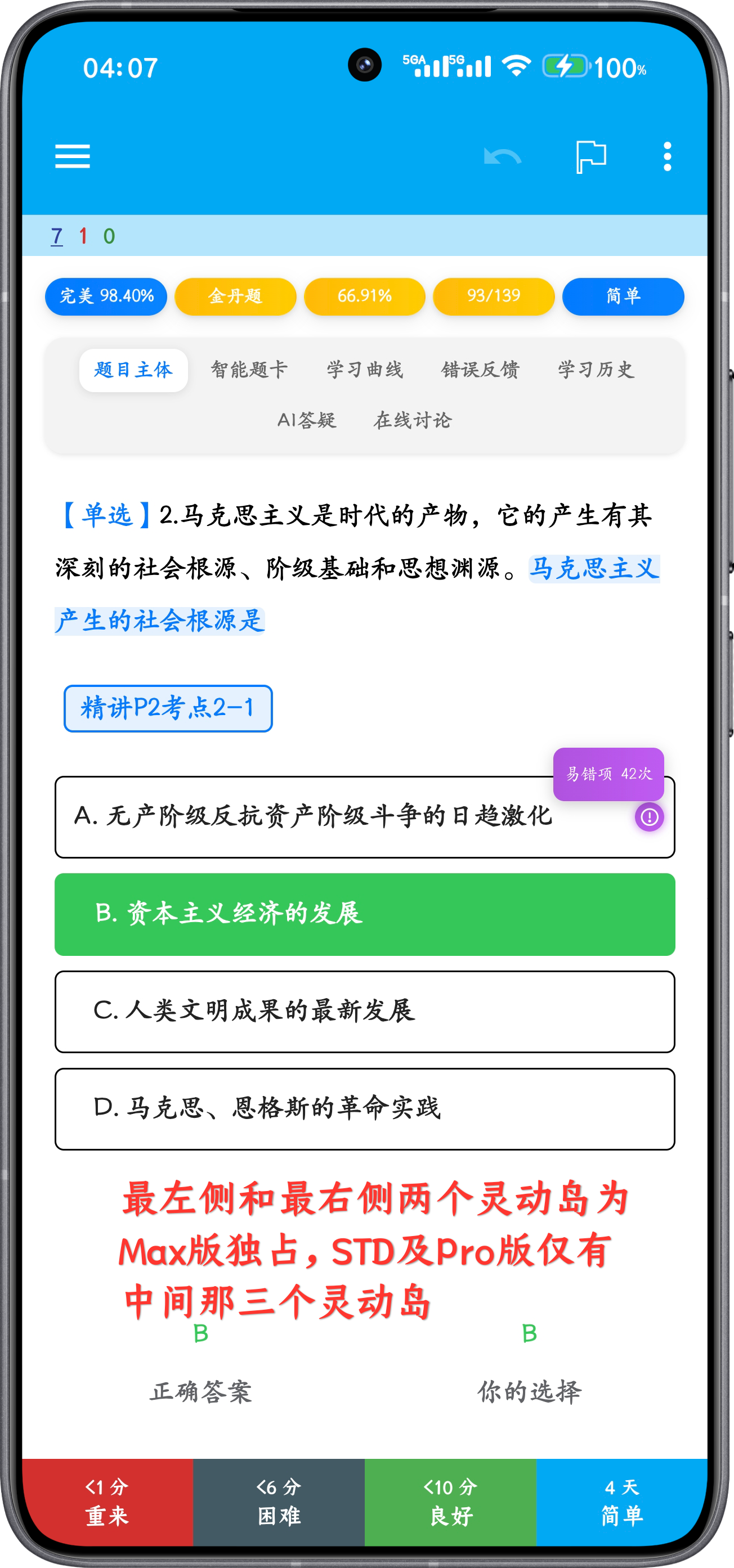Flag this card

pos(590,156)
